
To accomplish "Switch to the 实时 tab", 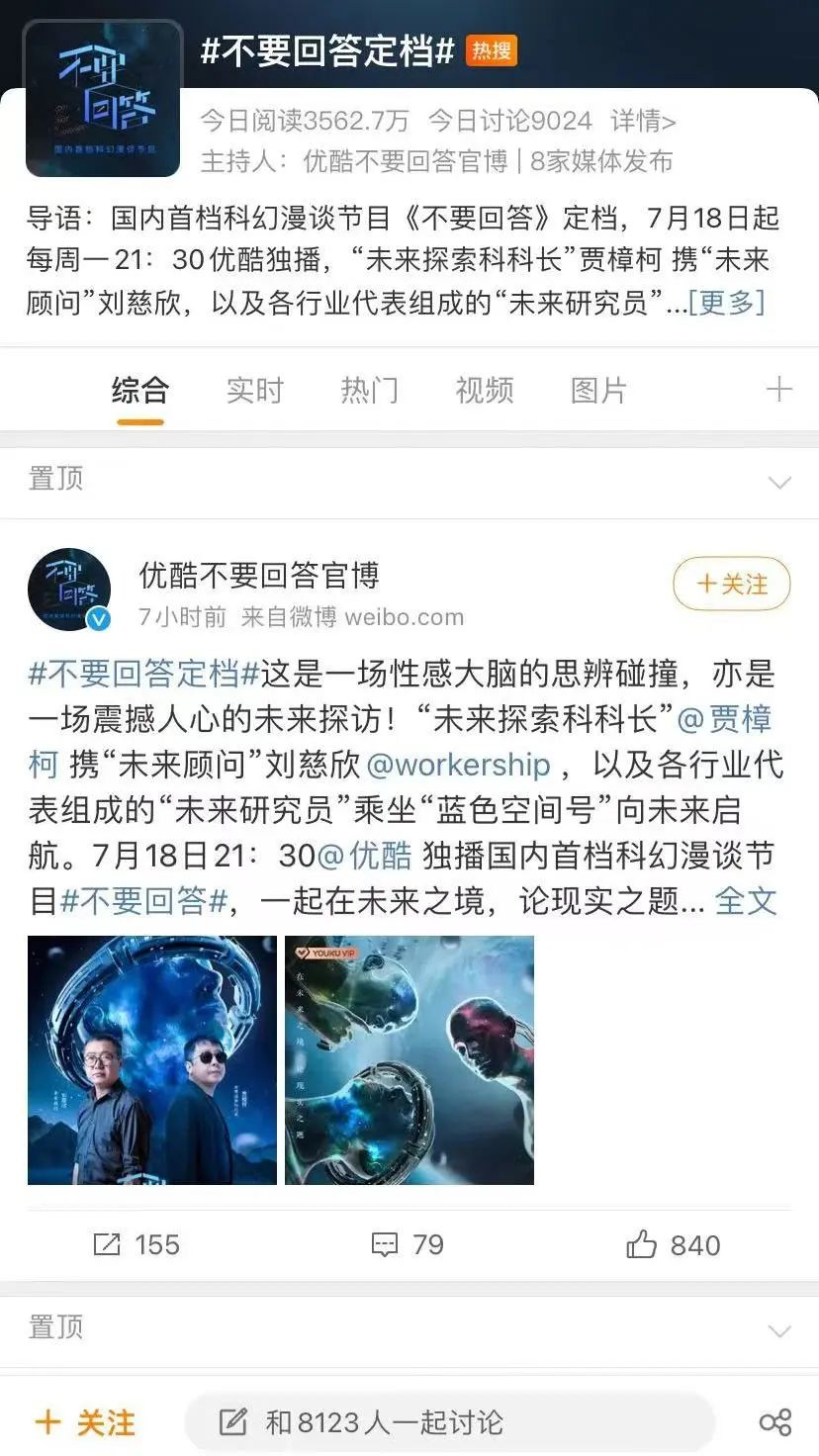I will [254, 391].
